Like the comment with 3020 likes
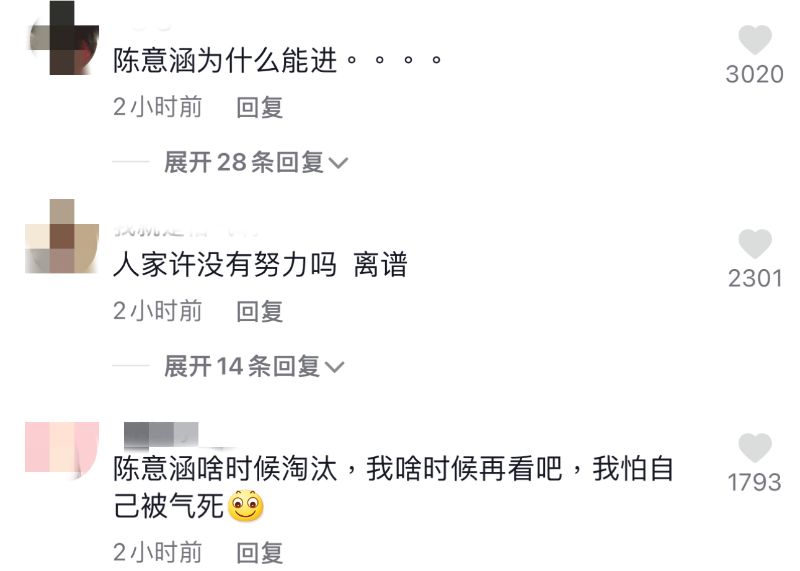 click(755, 41)
